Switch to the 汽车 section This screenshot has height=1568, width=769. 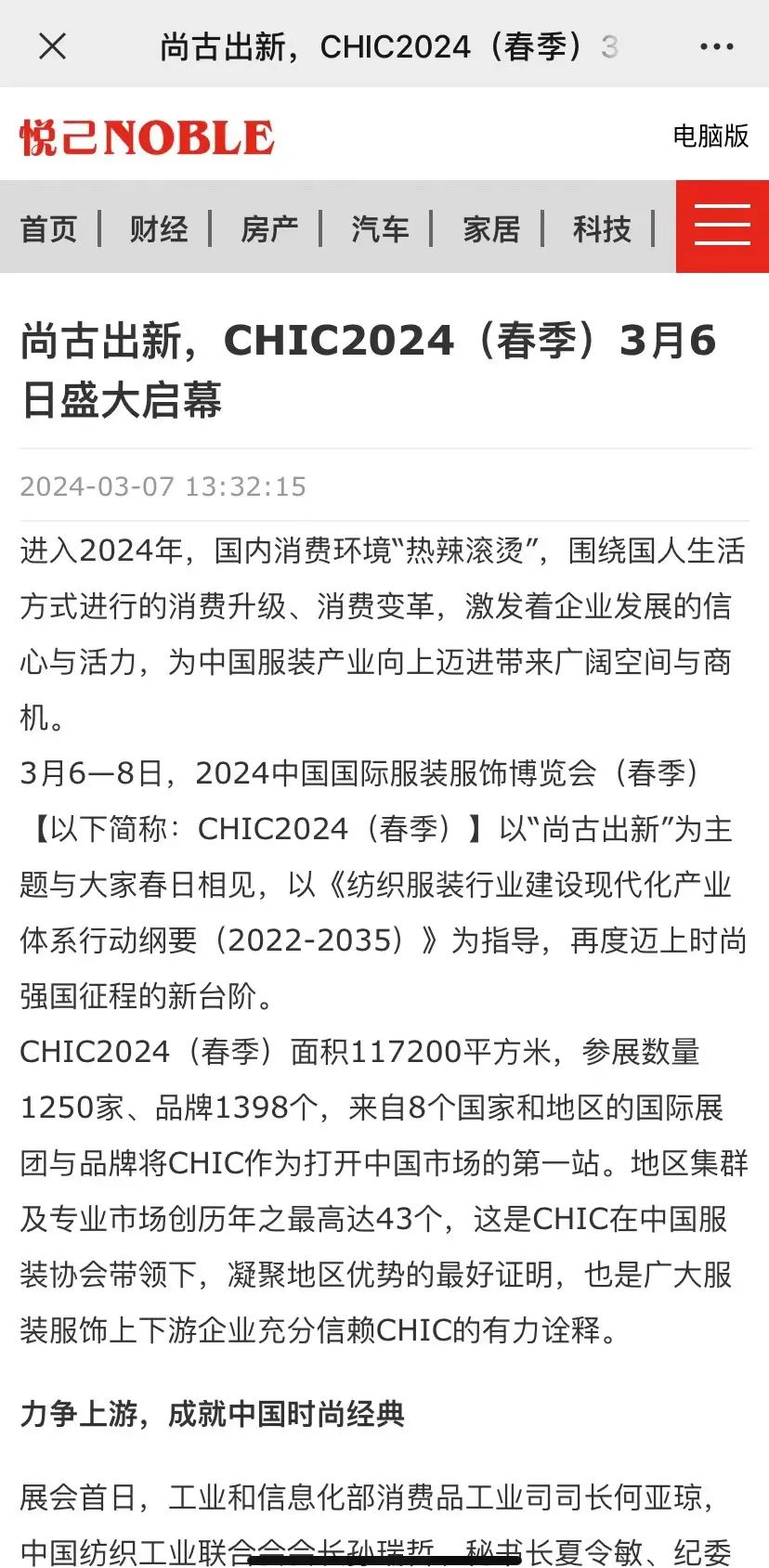[380, 228]
